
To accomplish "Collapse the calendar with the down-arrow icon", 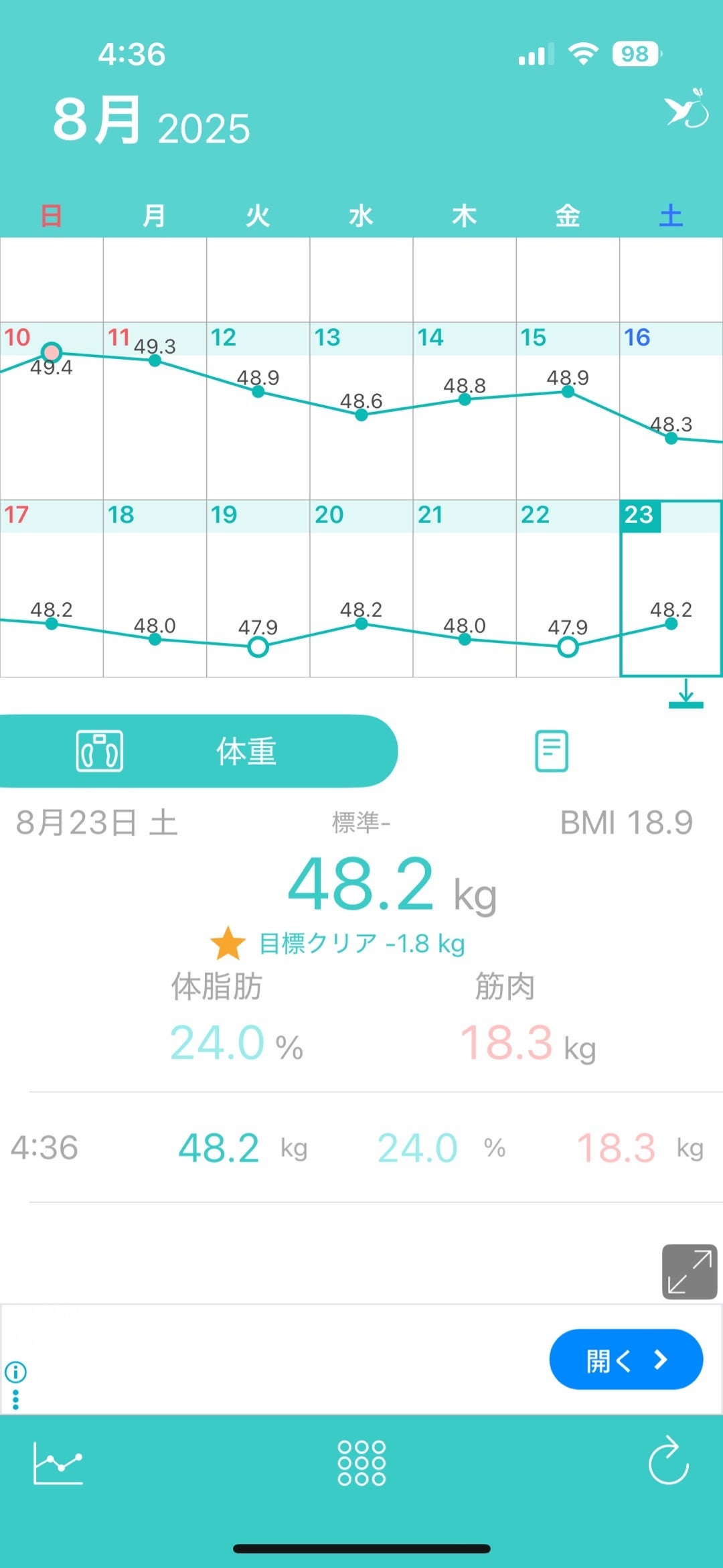I will (x=686, y=694).
